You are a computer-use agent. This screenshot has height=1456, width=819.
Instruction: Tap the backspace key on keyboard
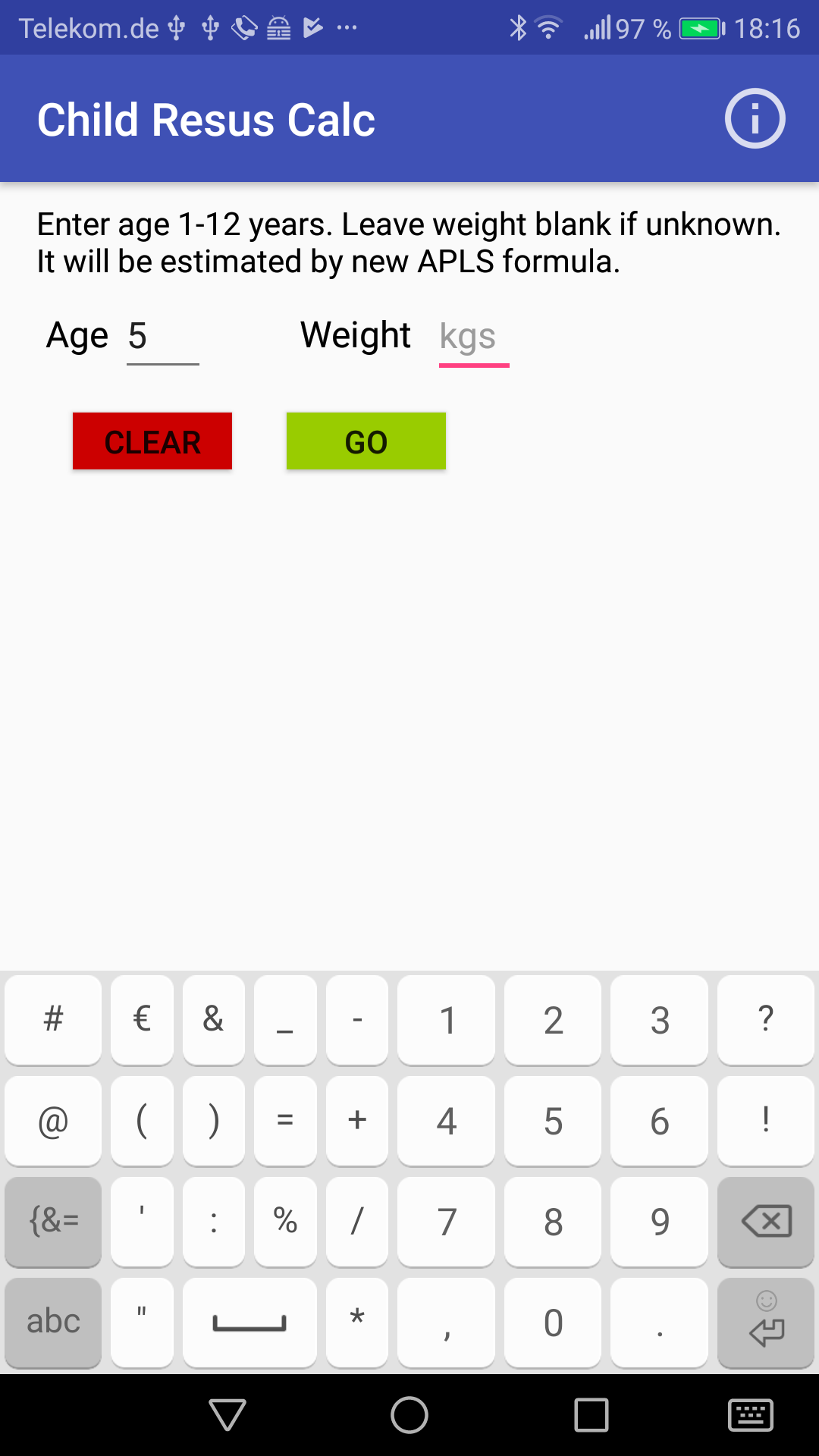click(765, 1222)
